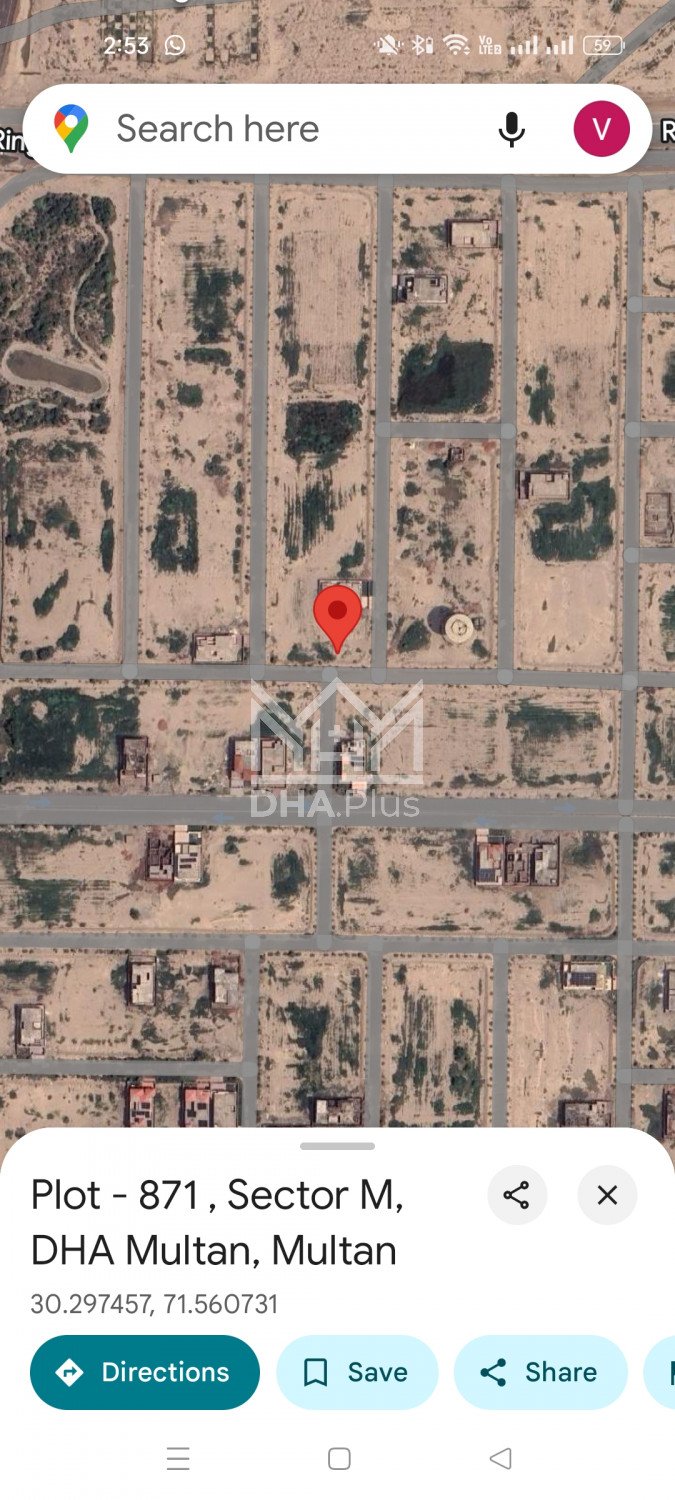The width and height of the screenshot is (675, 1500).
Task: Open recent apps from navigation bar
Action: (x=178, y=1459)
